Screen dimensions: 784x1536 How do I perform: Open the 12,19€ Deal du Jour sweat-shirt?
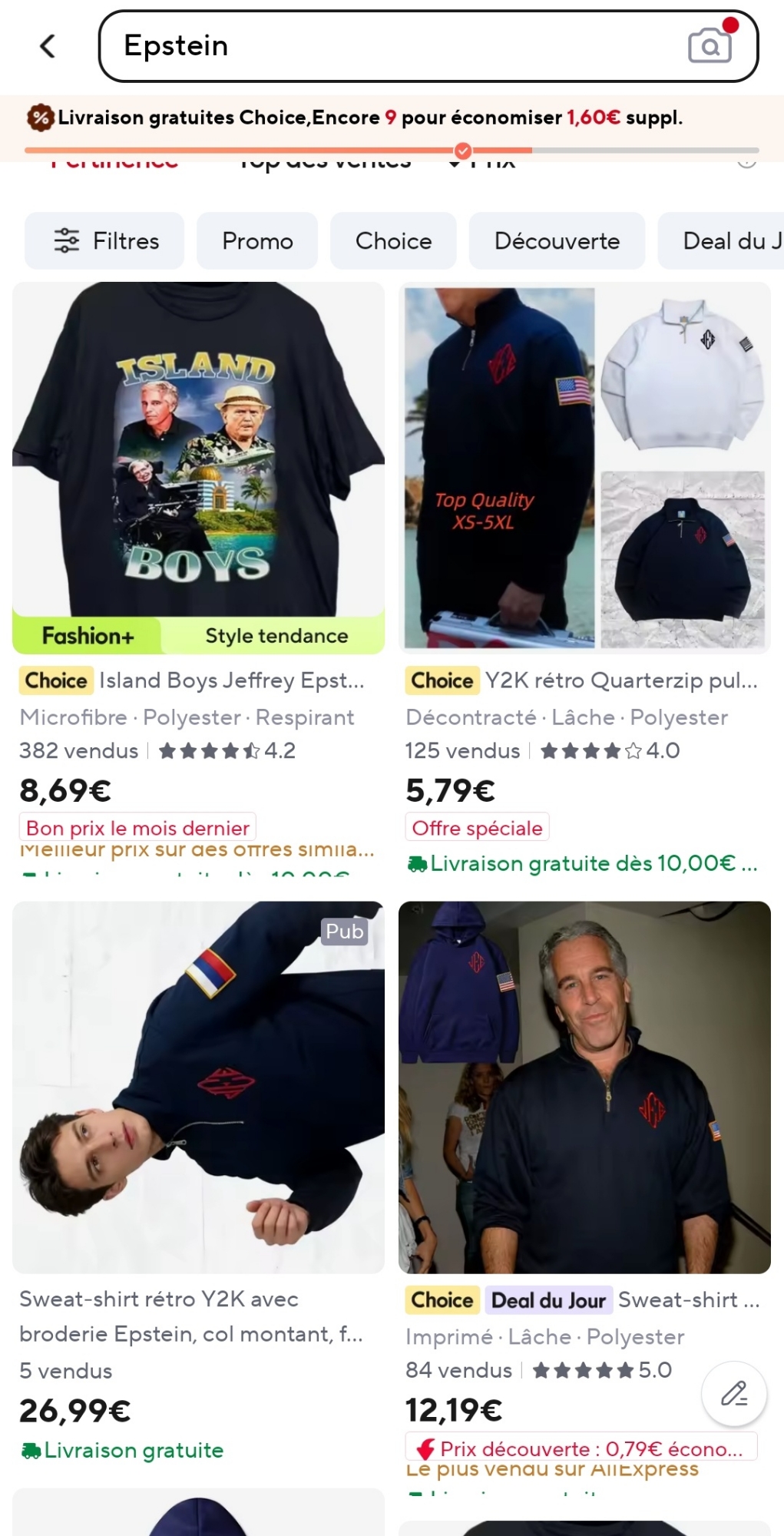click(584, 1087)
